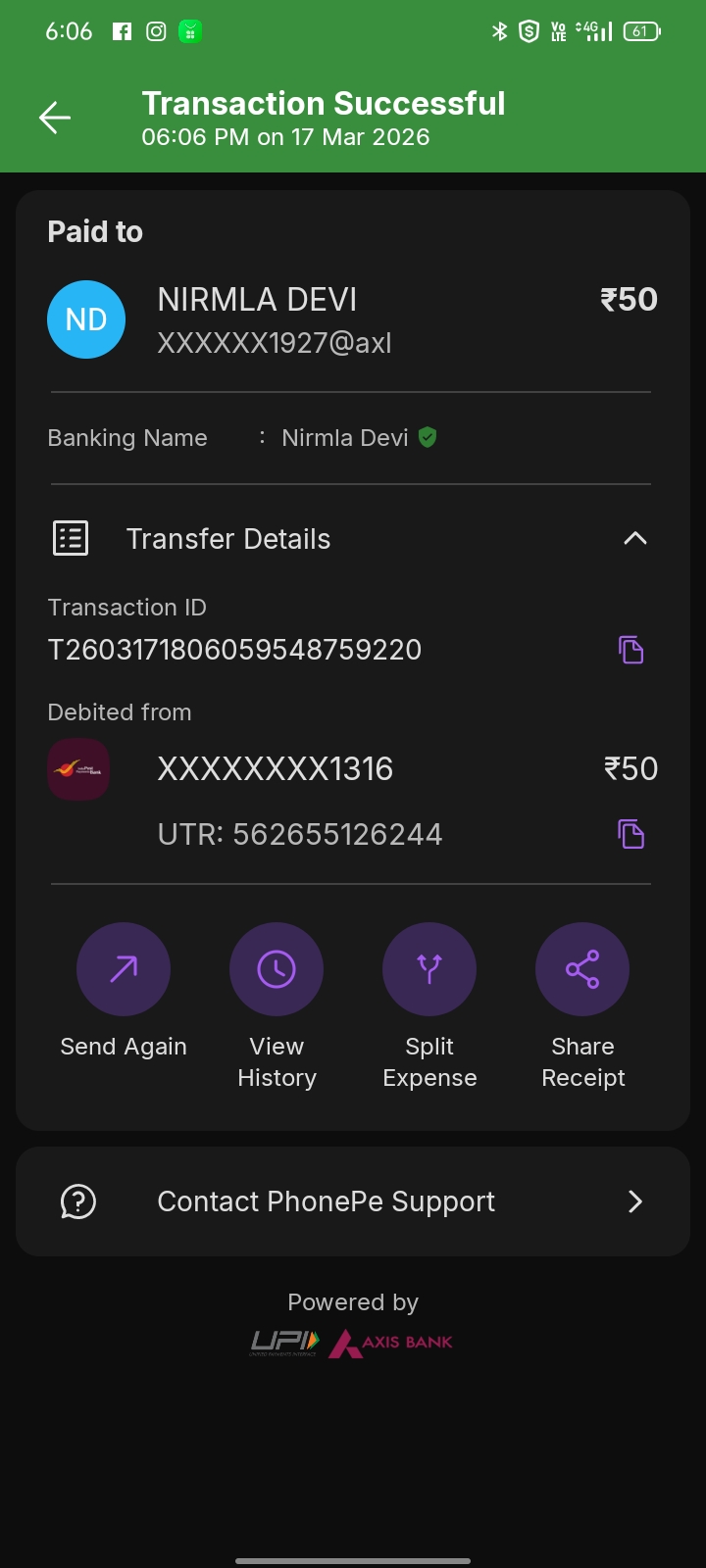
Task: Go back using the top-left arrow
Action: pyautogui.click(x=55, y=119)
